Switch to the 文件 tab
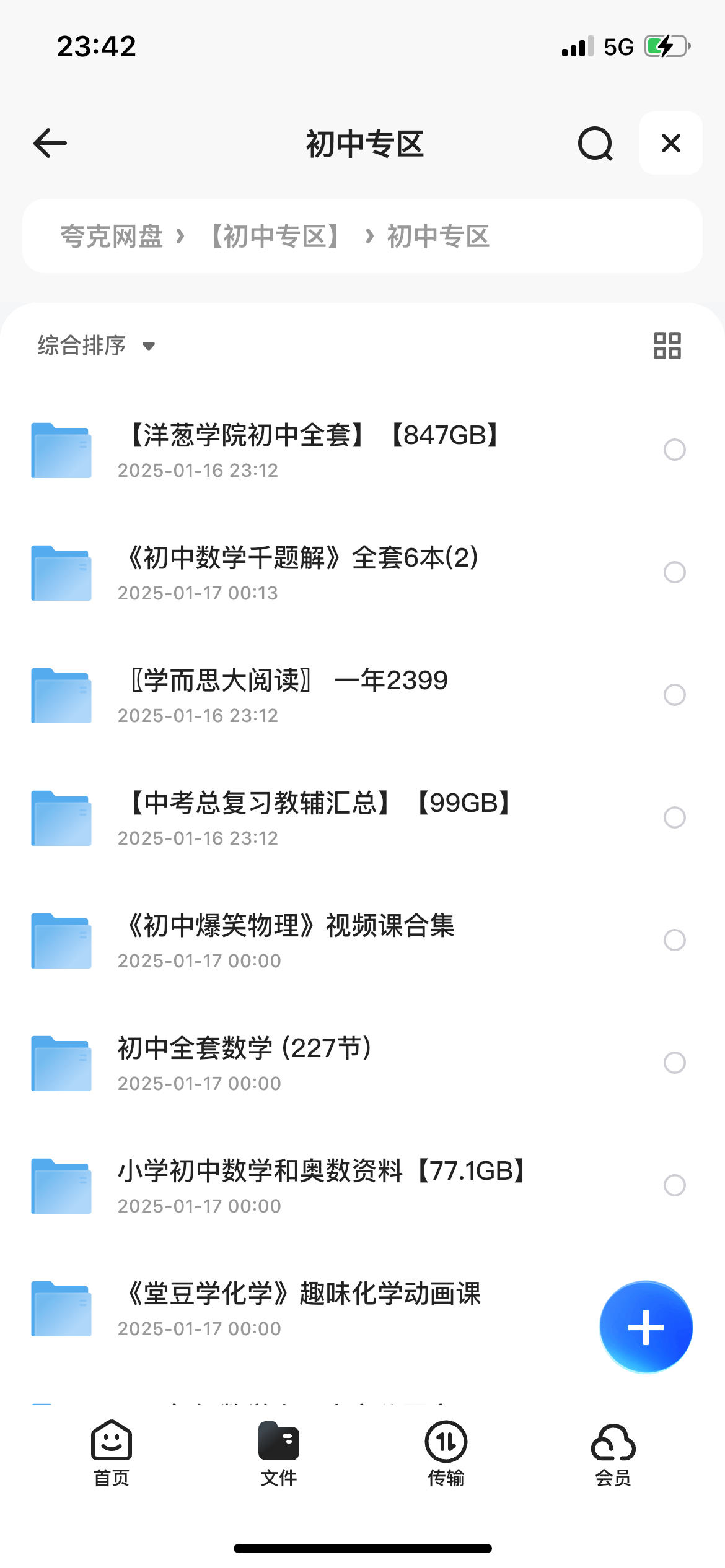This screenshot has height=1568, width=725. click(x=279, y=1453)
